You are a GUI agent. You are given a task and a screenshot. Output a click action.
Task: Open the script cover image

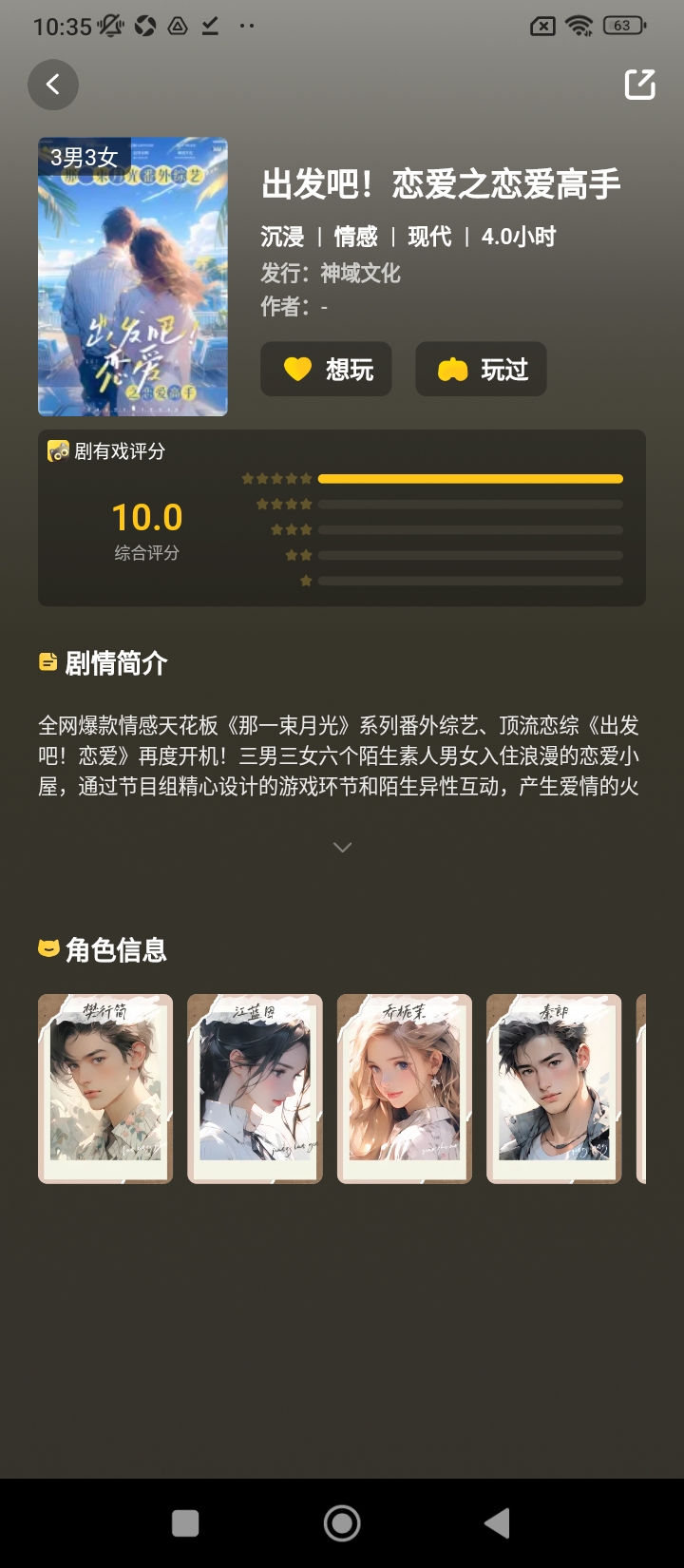[132, 277]
